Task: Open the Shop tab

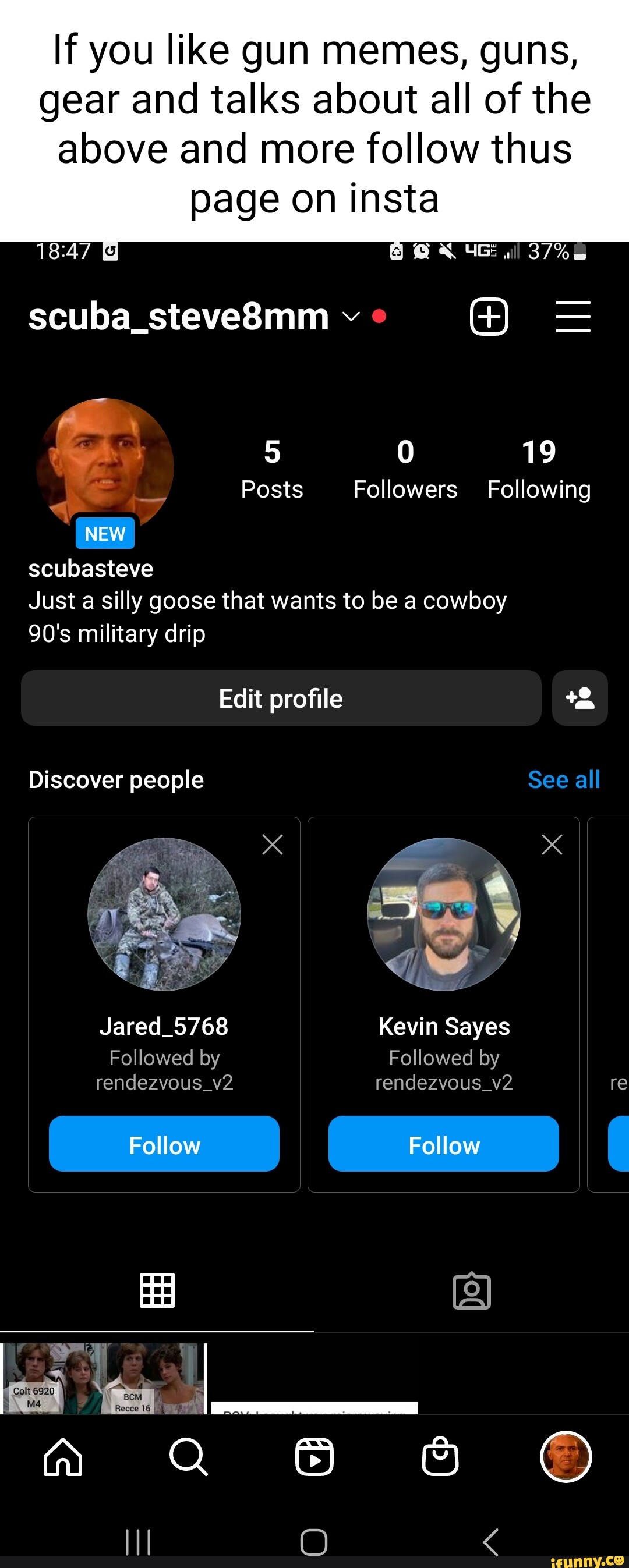Action: [440, 1457]
